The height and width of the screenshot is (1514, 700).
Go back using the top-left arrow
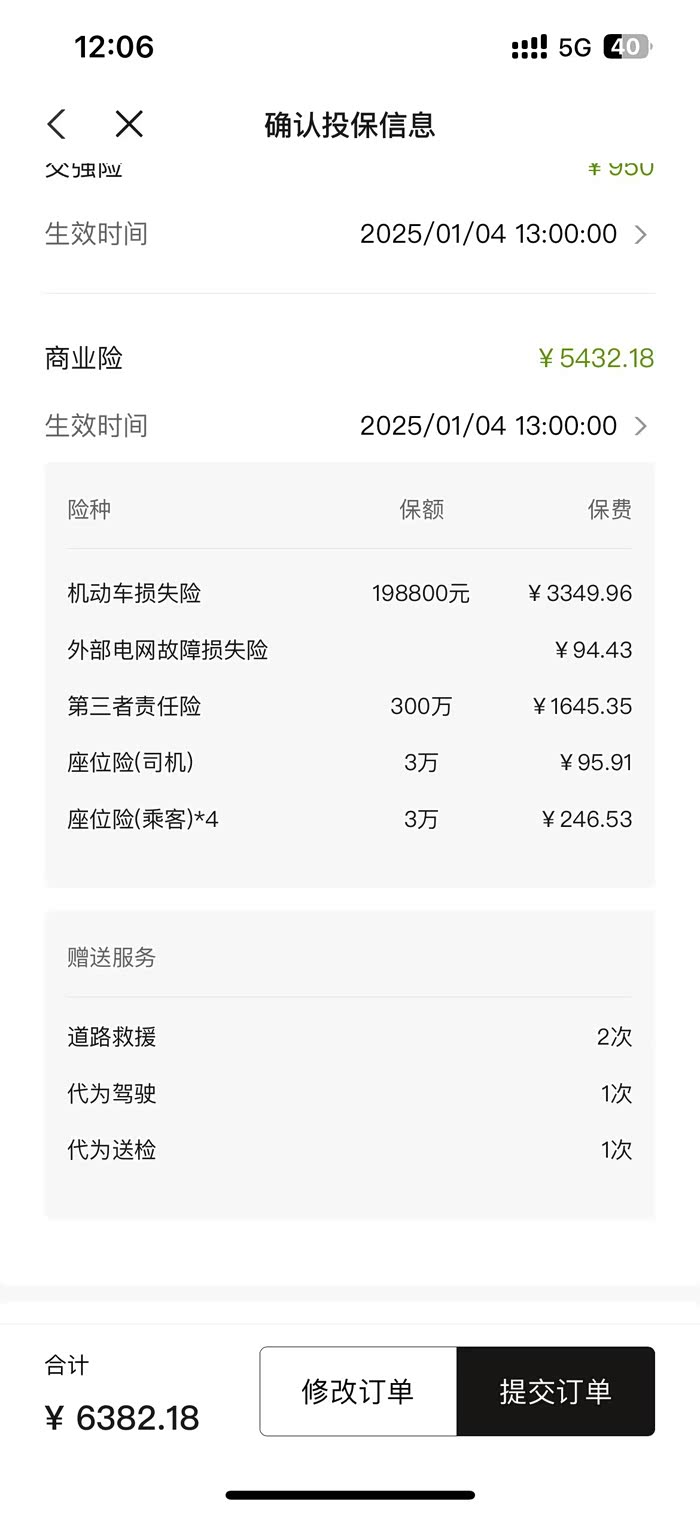coord(57,124)
